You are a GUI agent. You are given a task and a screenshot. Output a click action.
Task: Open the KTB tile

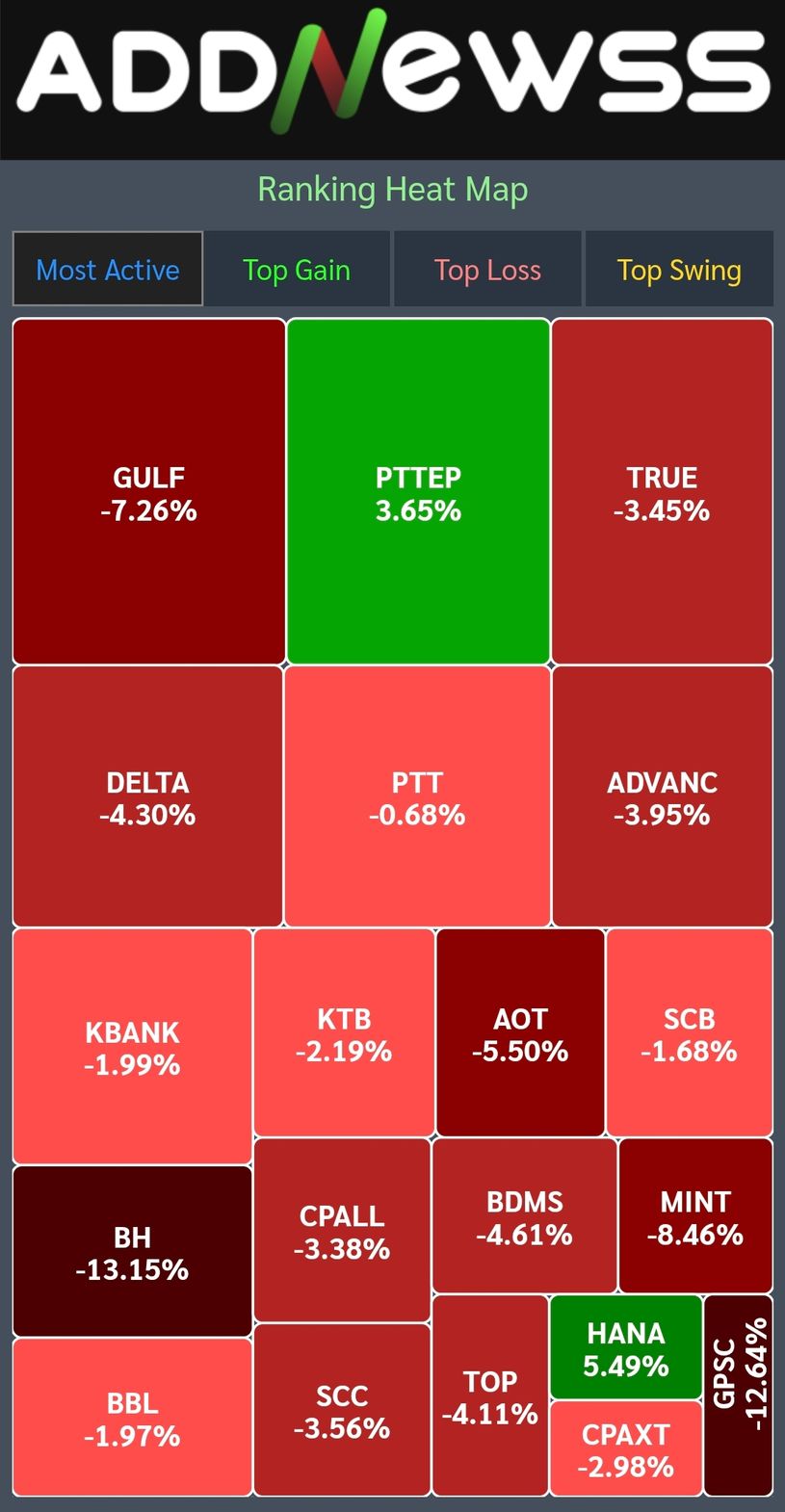[344, 1032]
